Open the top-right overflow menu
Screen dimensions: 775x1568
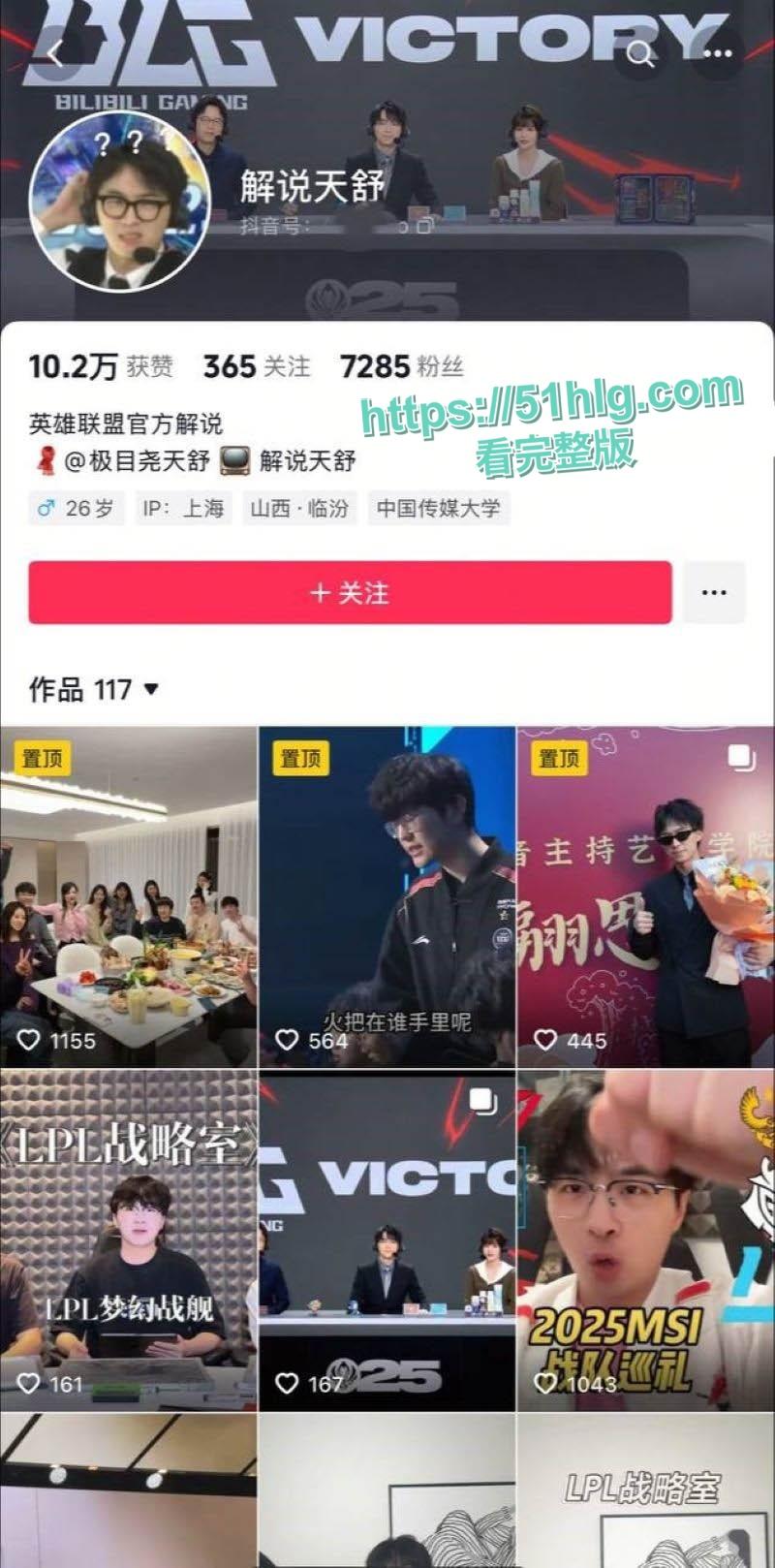pos(717,53)
